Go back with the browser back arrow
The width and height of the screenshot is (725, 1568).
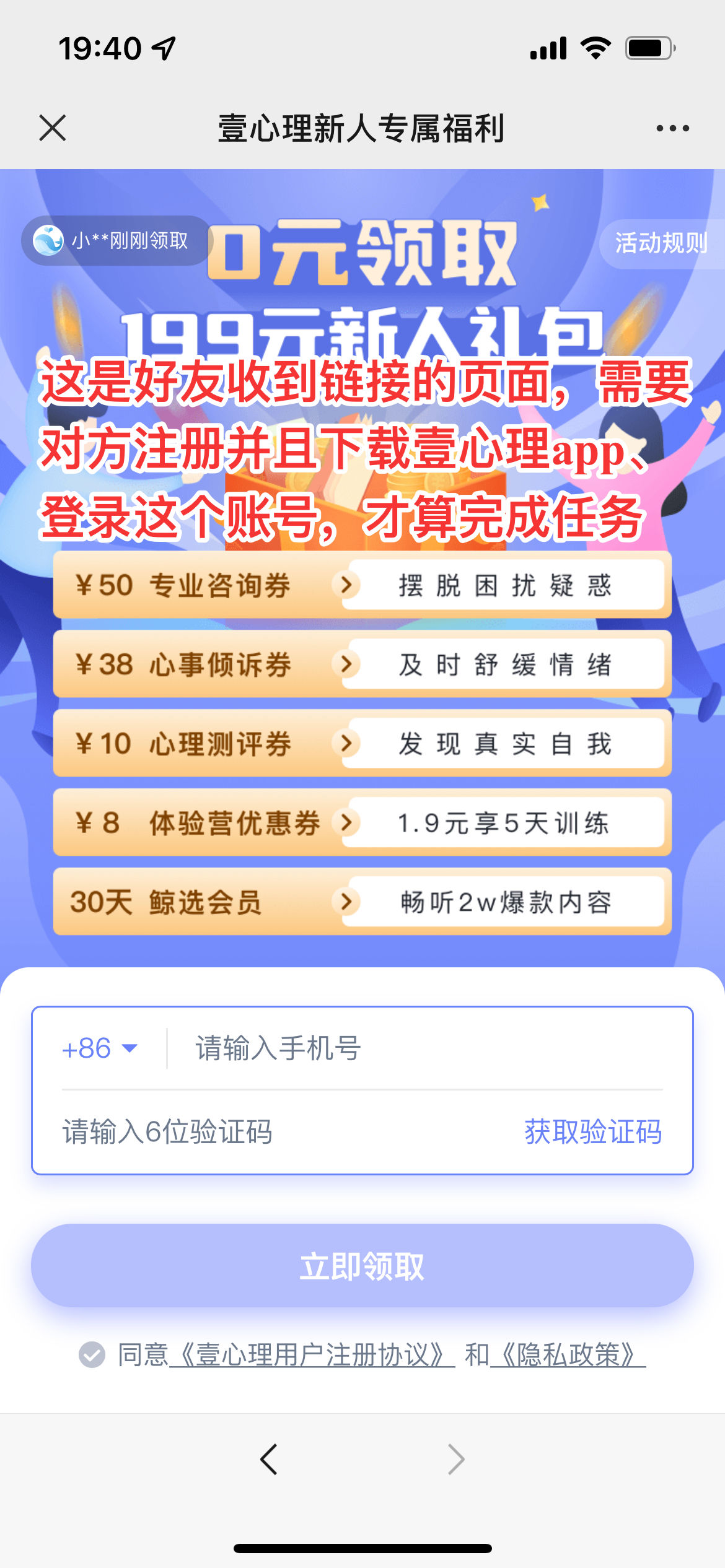click(269, 1459)
